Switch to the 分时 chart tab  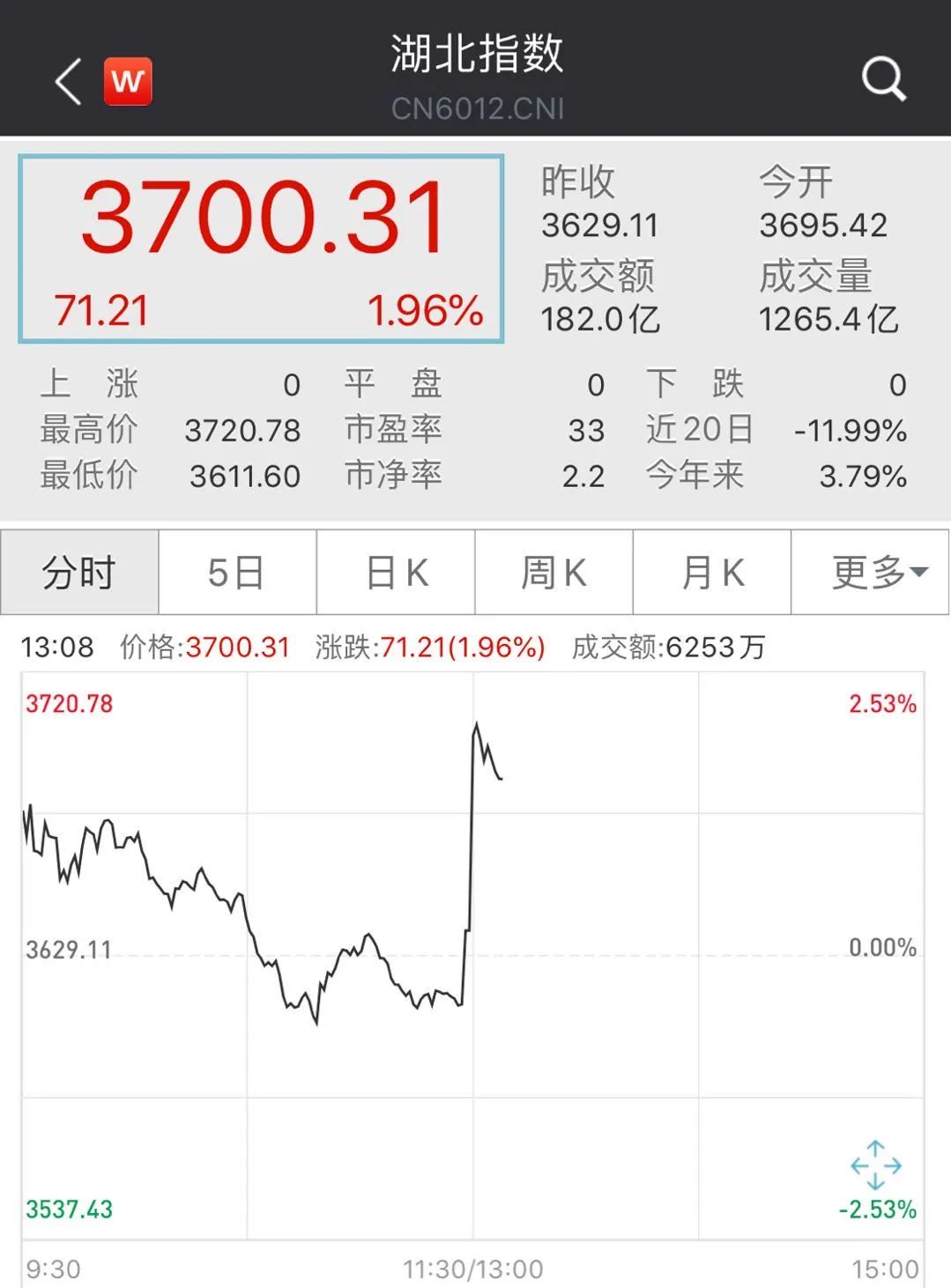tap(79, 573)
